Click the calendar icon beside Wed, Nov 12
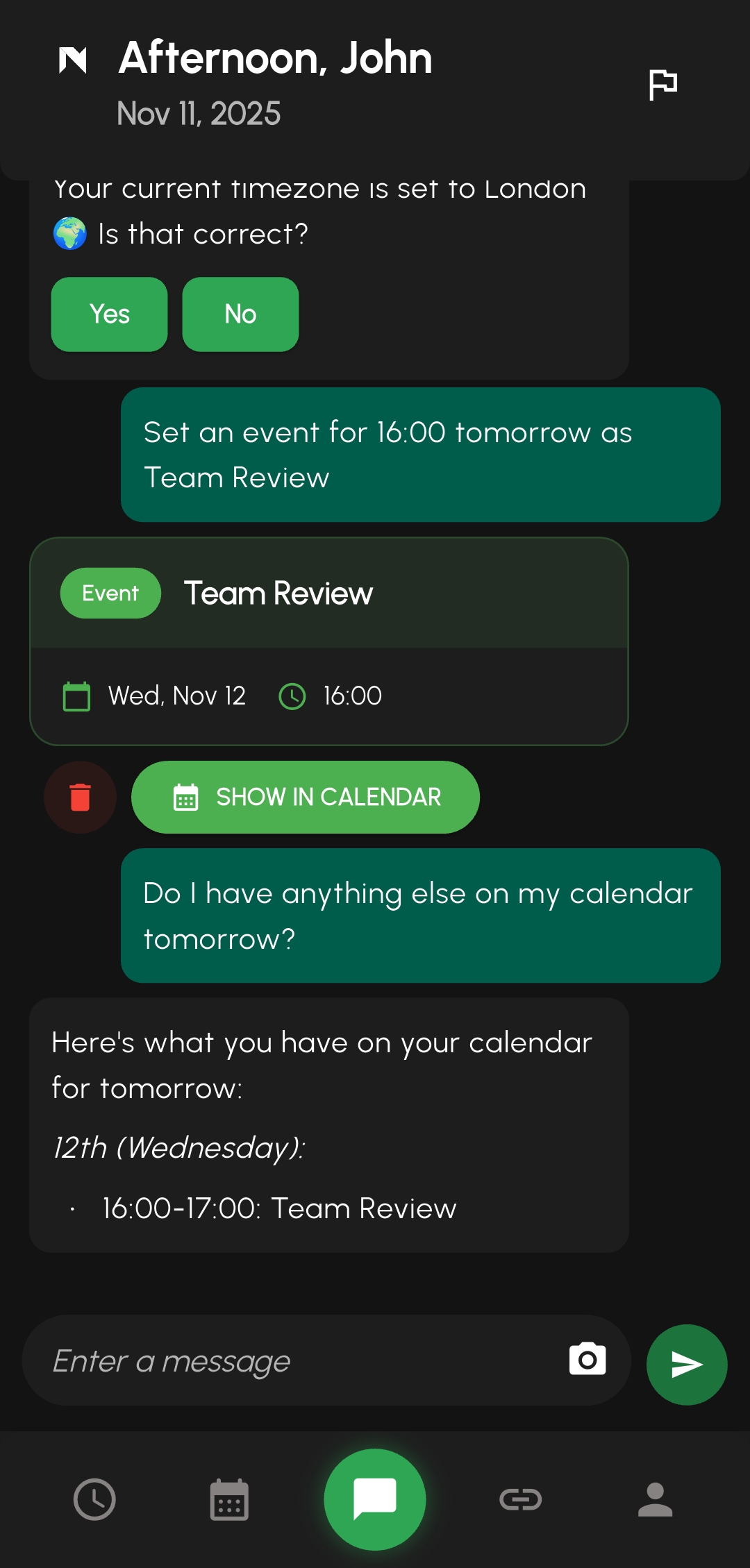 point(76,696)
